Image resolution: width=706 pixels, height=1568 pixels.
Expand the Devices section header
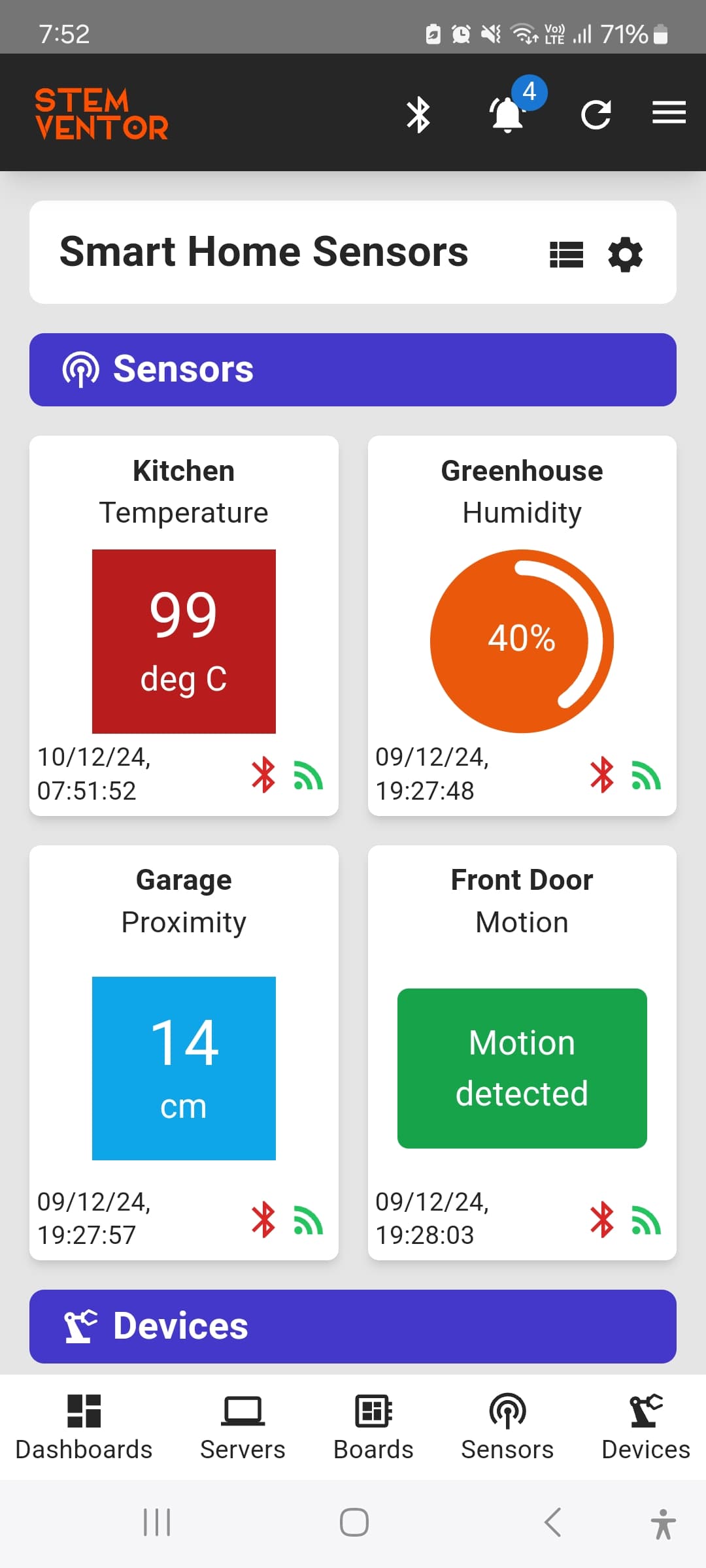353,1326
